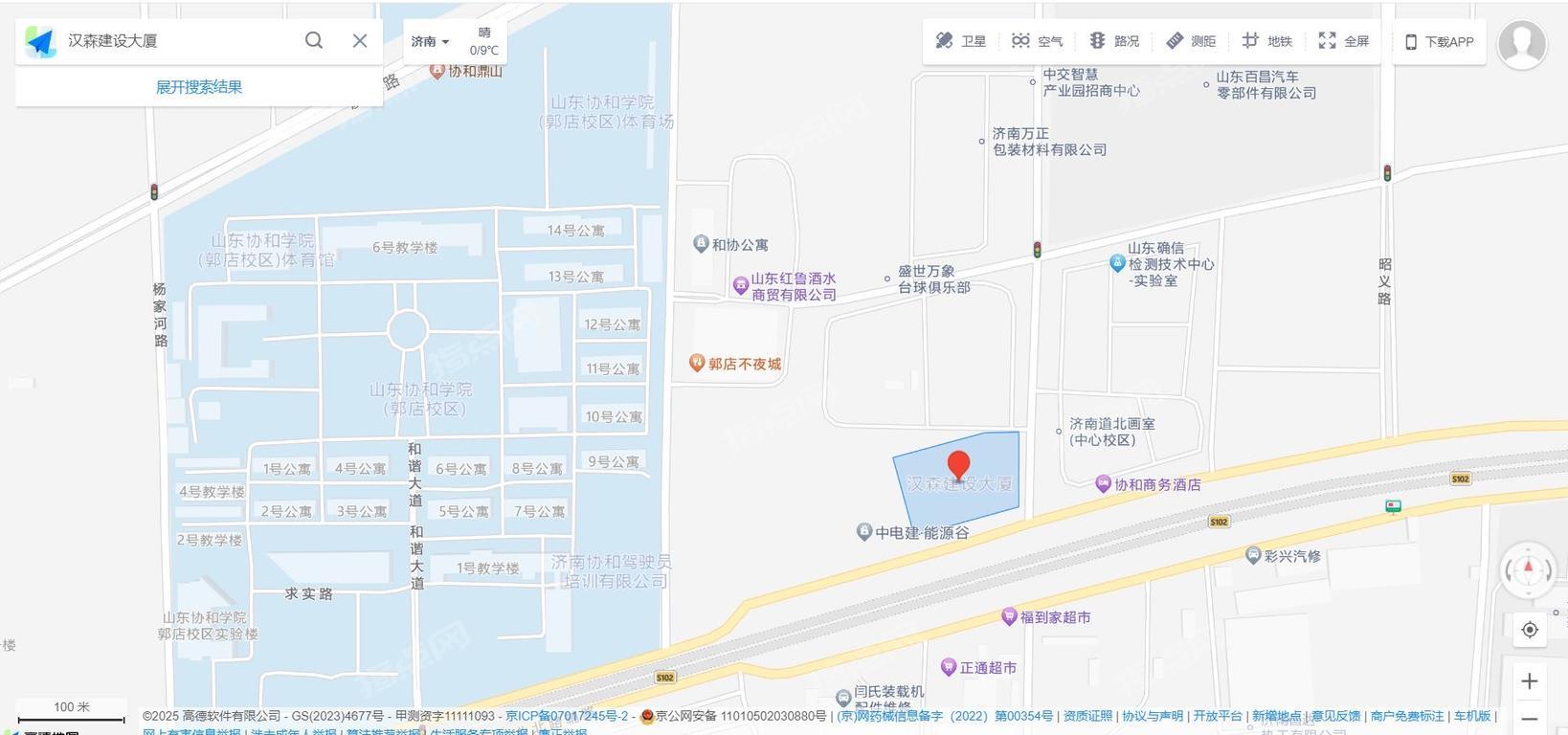Image resolution: width=1568 pixels, height=735 pixels.
Task: Clear the search query with the X
Action: 360,40
